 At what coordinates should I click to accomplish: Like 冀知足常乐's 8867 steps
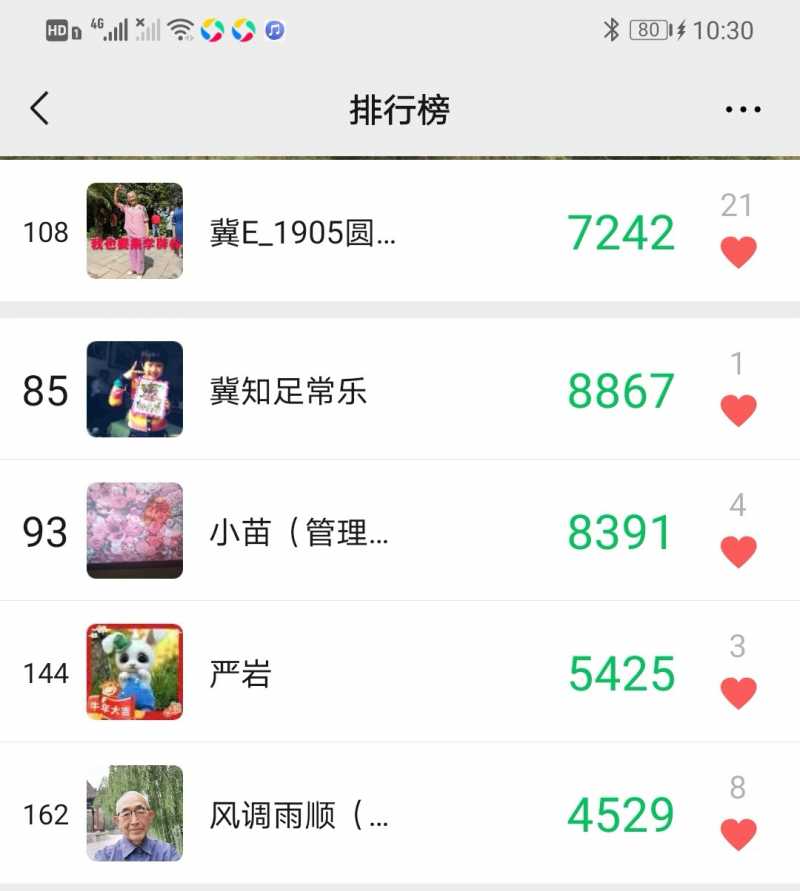click(x=738, y=410)
